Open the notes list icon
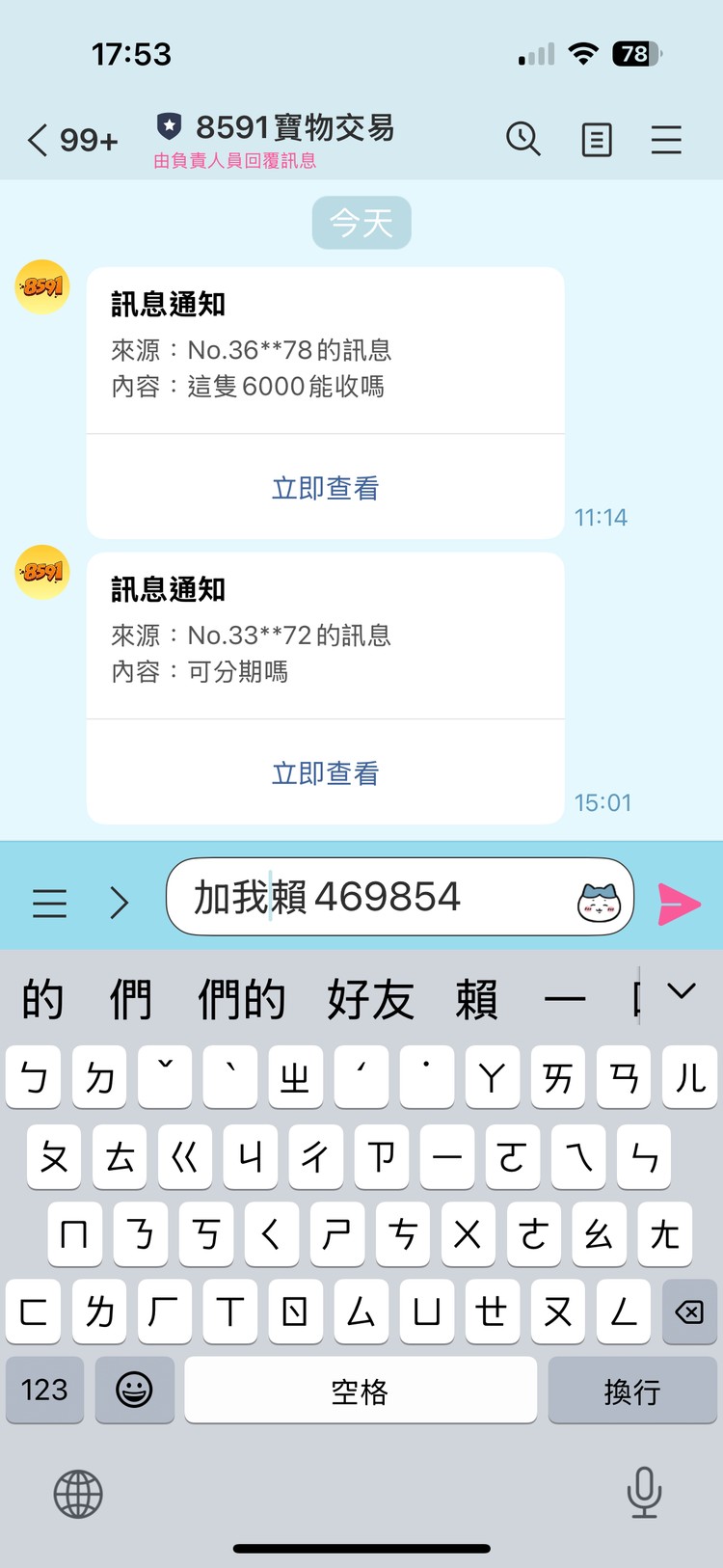The image size is (723, 1568). click(597, 140)
